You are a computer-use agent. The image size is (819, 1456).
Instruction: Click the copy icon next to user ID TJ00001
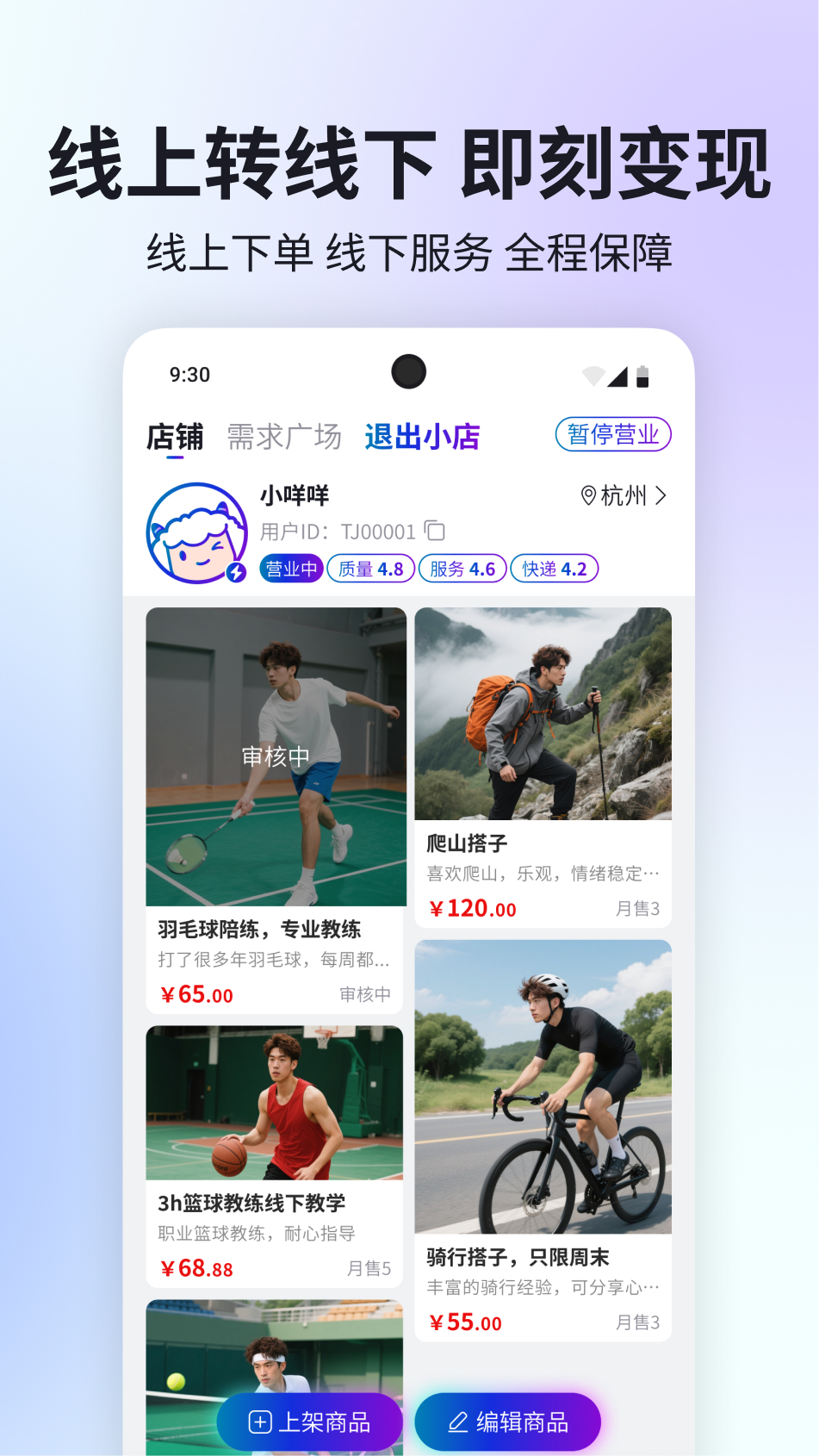pyautogui.click(x=436, y=532)
